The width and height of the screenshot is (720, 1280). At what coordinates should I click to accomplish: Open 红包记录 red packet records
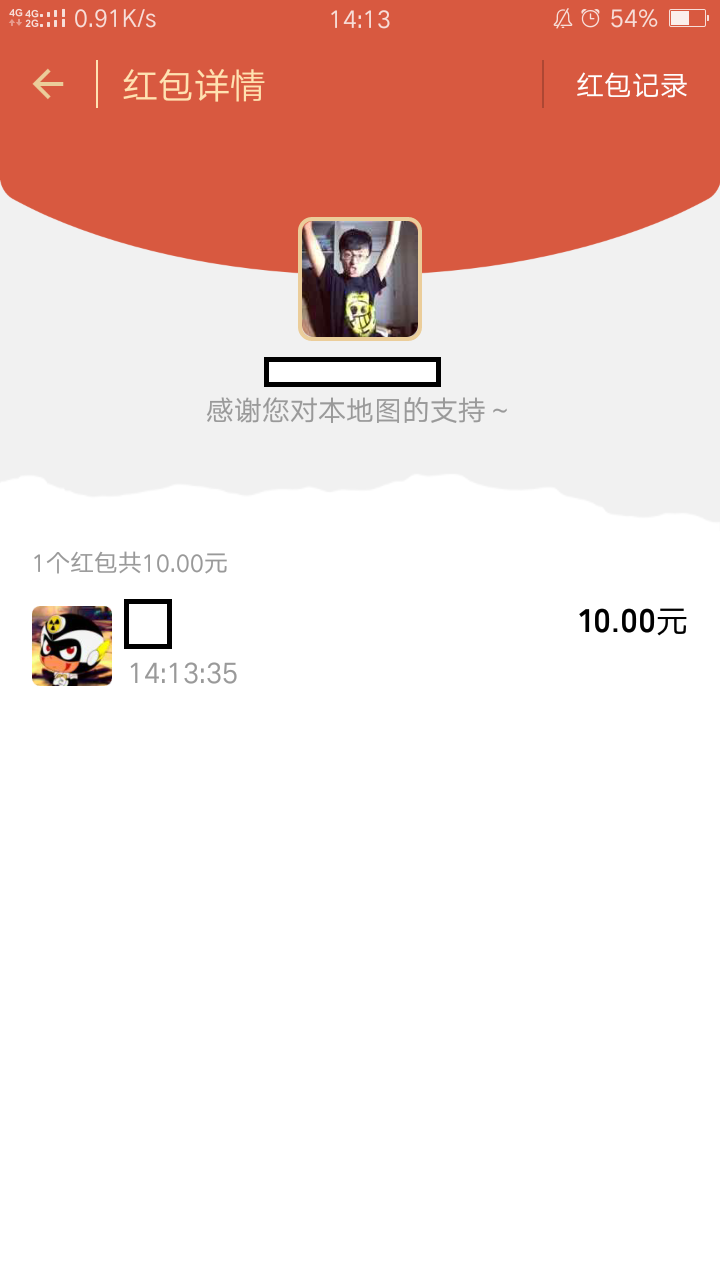(x=632, y=85)
